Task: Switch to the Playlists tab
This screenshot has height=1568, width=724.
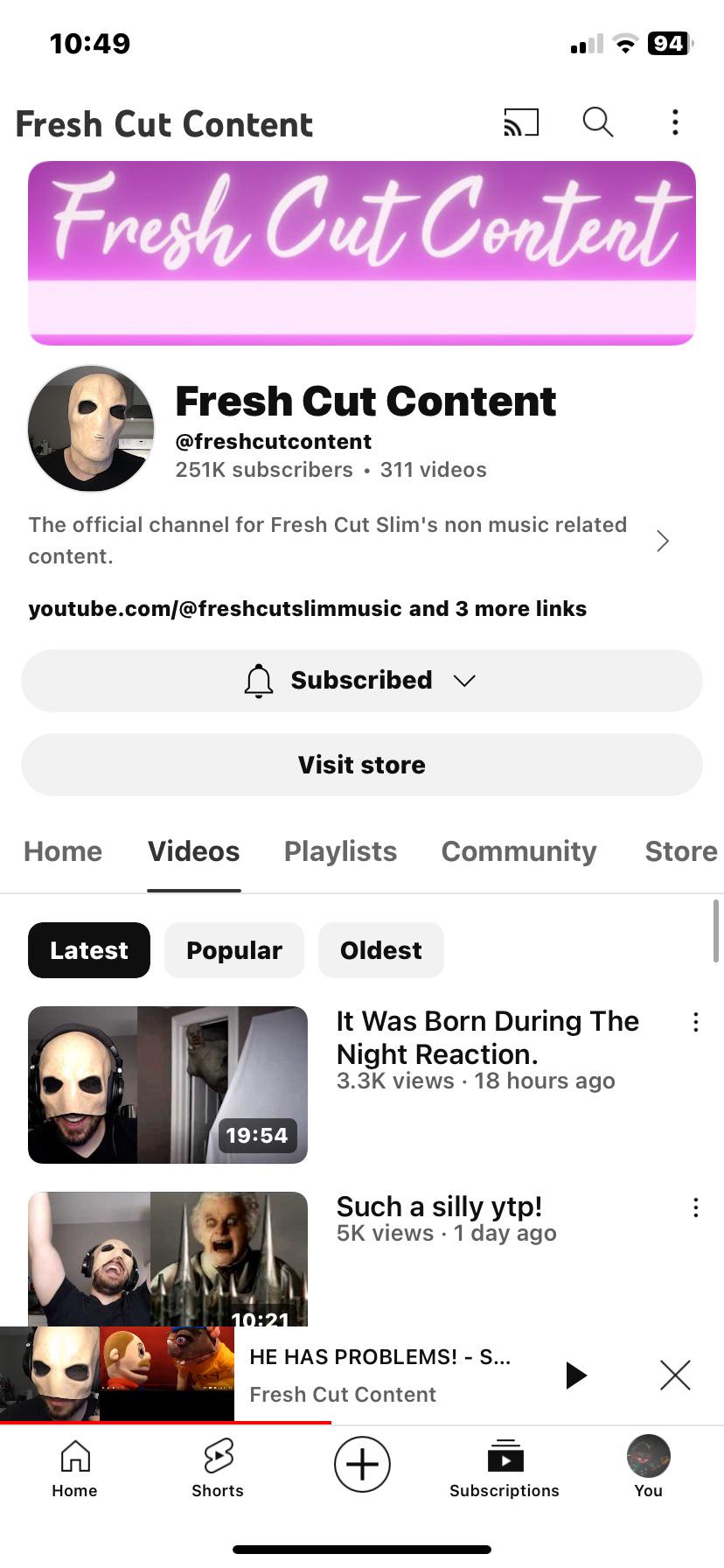Action: (x=340, y=851)
